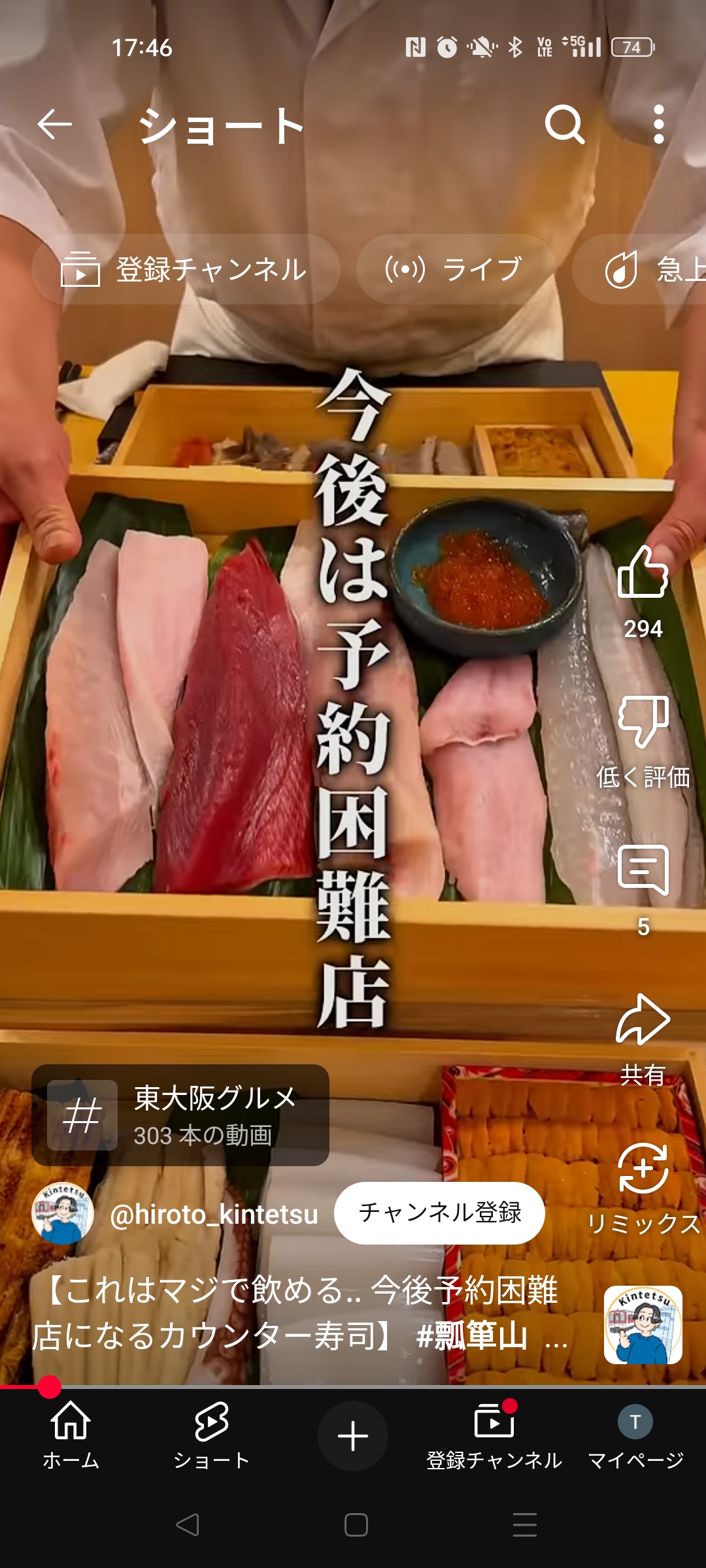The width and height of the screenshot is (706, 1568).
Task: Subscribe with チャンネル登録 button
Action: [x=439, y=1213]
